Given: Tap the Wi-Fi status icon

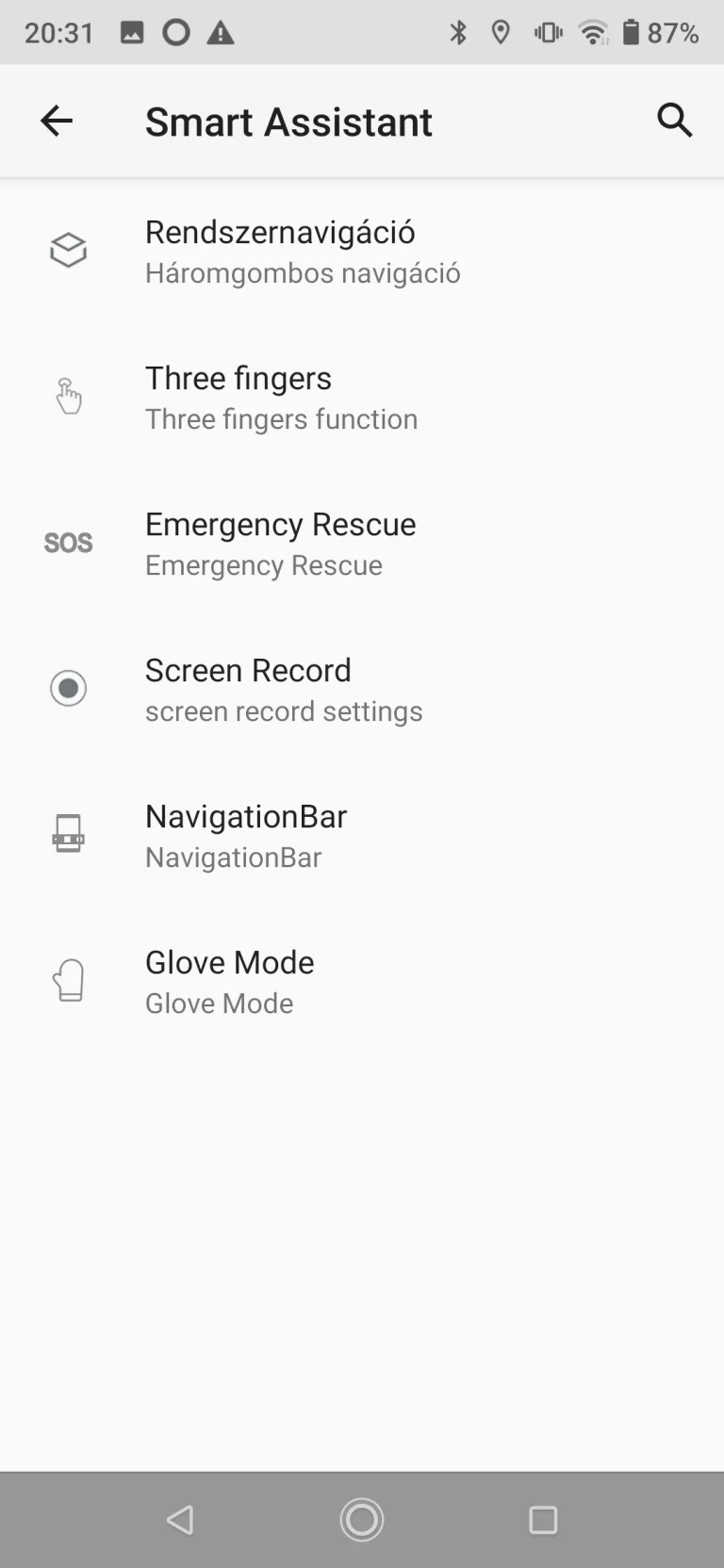Looking at the screenshot, I should point(593,32).
